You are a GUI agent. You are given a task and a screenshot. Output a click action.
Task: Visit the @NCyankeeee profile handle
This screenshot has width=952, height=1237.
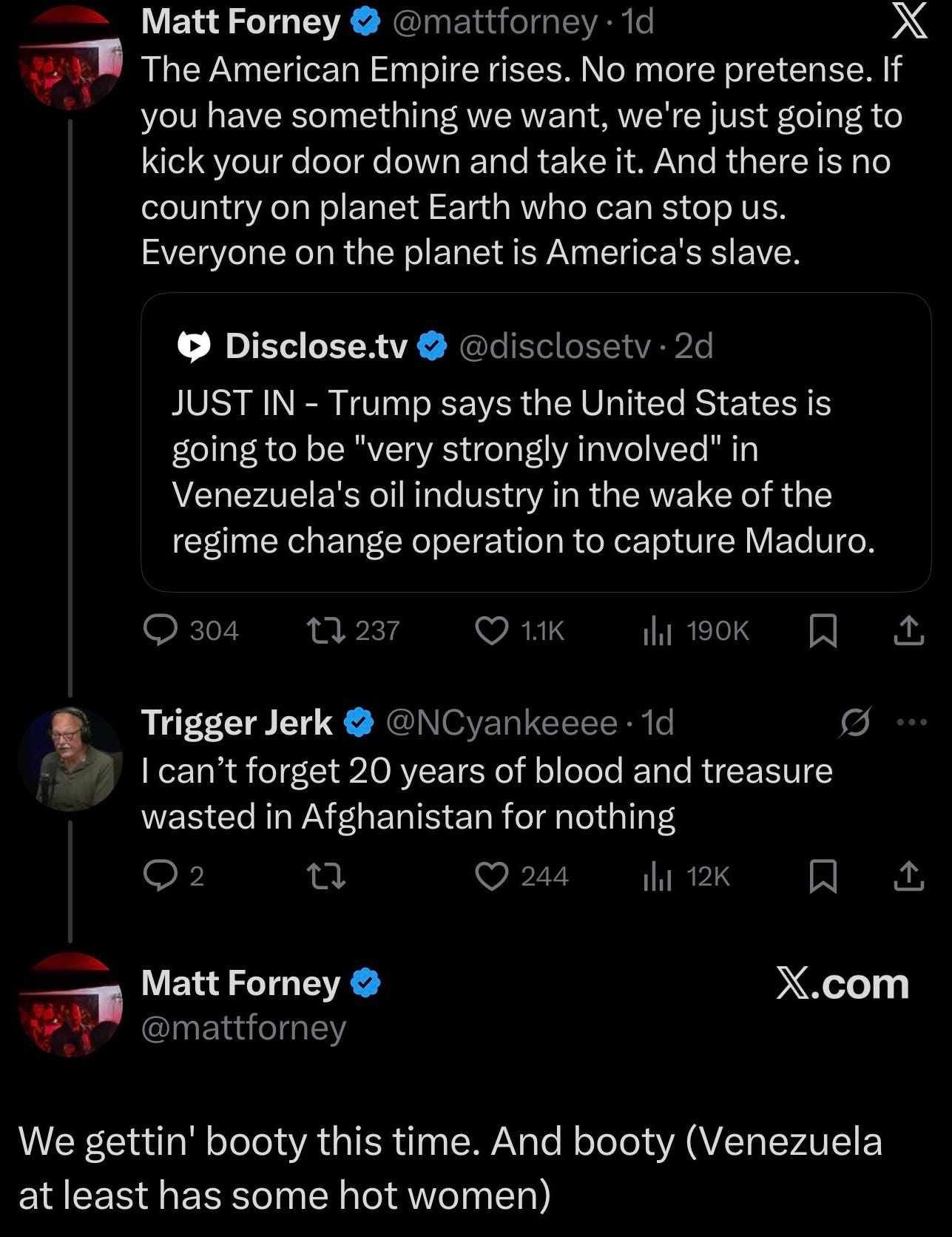point(502,723)
